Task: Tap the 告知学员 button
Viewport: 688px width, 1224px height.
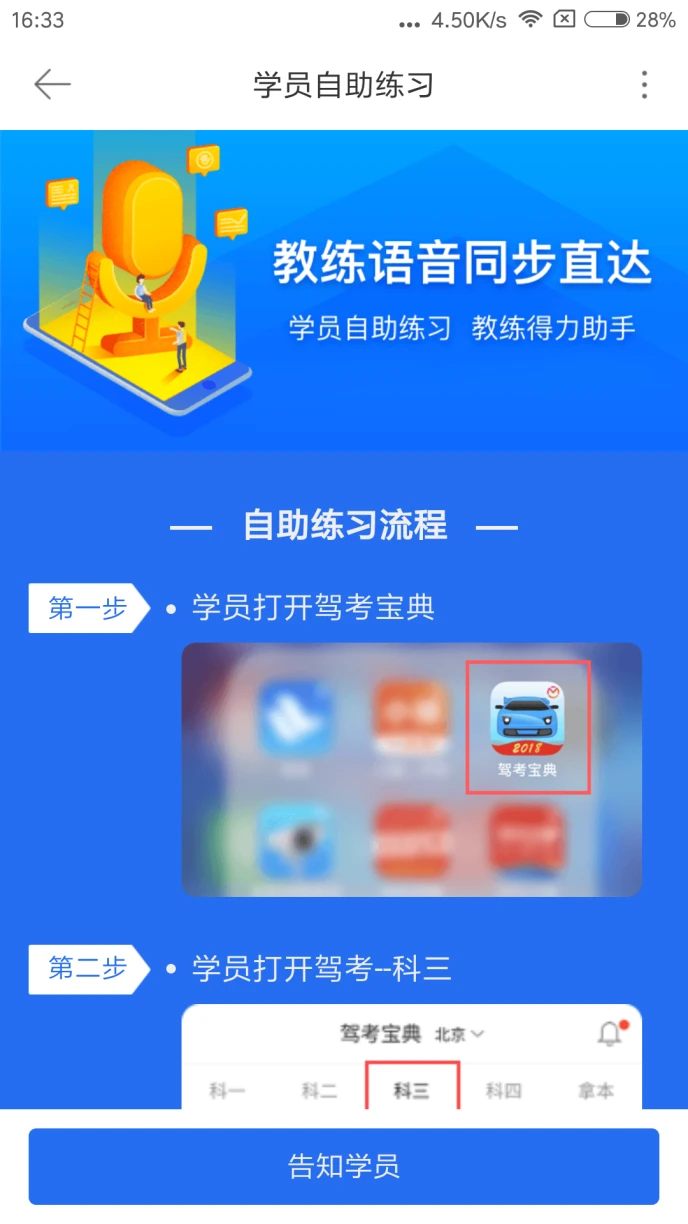Action: (x=343, y=1166)
